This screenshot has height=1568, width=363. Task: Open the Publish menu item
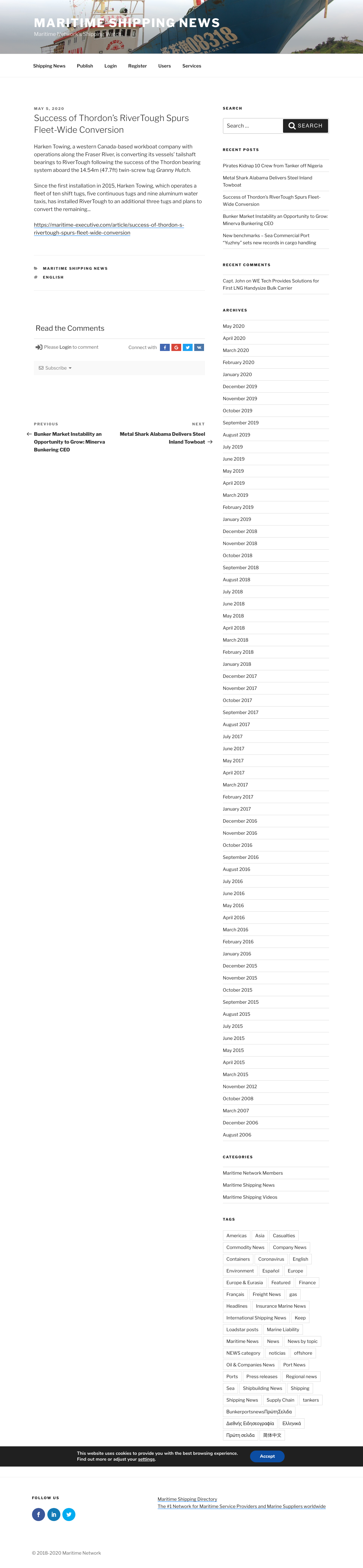coord(85,66)
